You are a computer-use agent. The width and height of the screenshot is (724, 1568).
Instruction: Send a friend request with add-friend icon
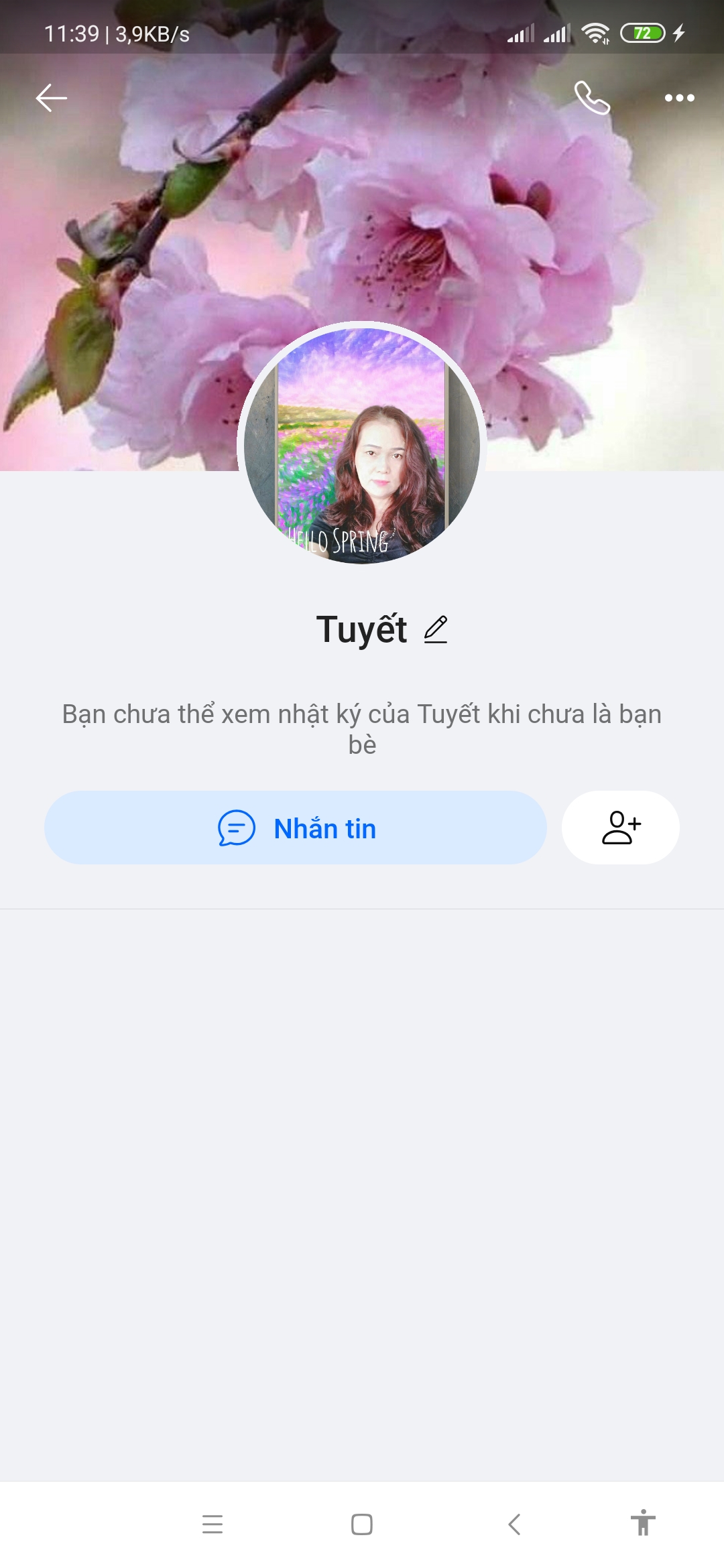pyautogui.click(x=621, y=828)
